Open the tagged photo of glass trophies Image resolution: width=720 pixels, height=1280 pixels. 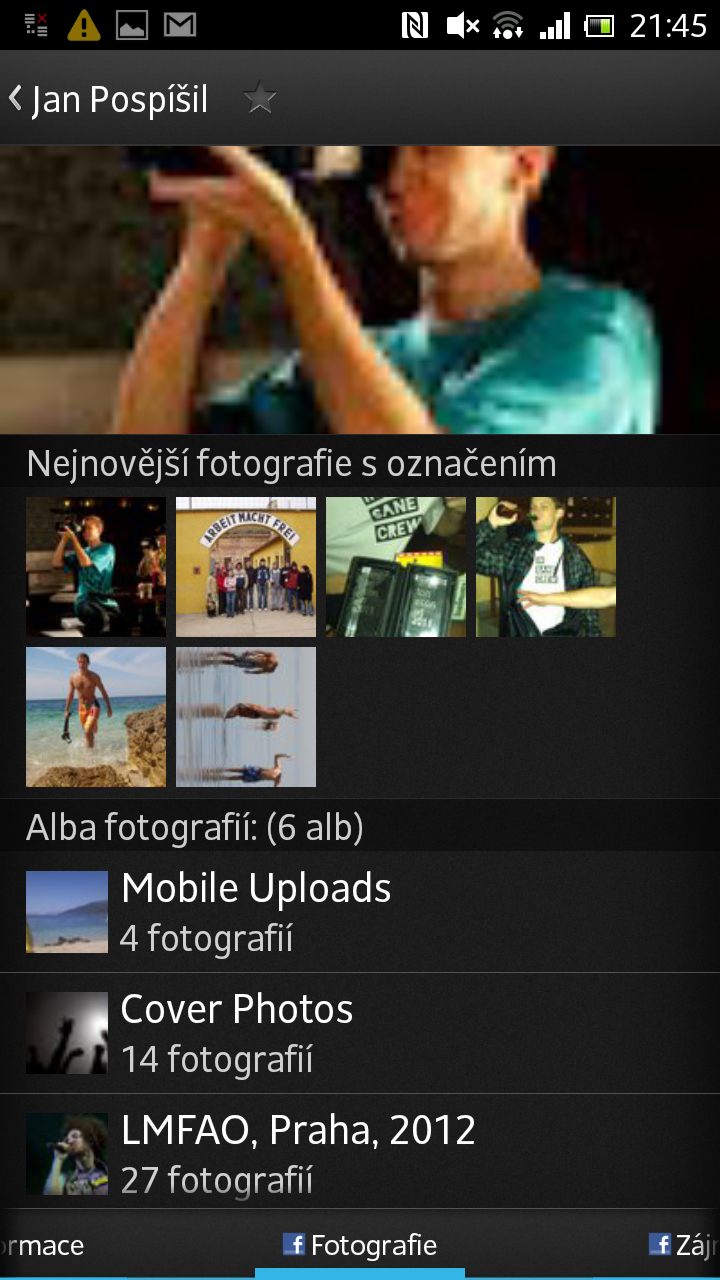tap(396, 567)
